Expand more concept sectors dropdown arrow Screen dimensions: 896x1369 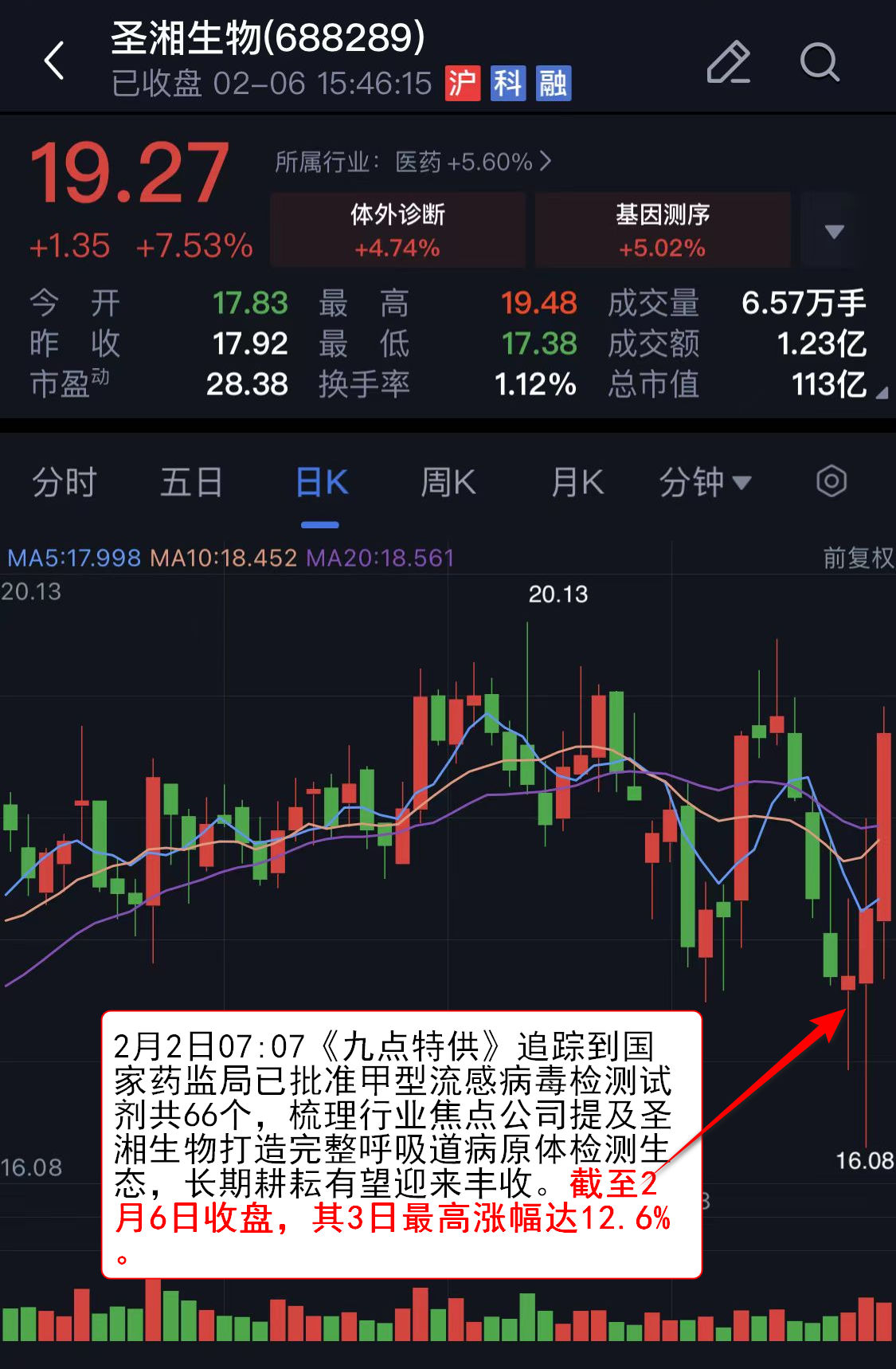tap(834, 231)
